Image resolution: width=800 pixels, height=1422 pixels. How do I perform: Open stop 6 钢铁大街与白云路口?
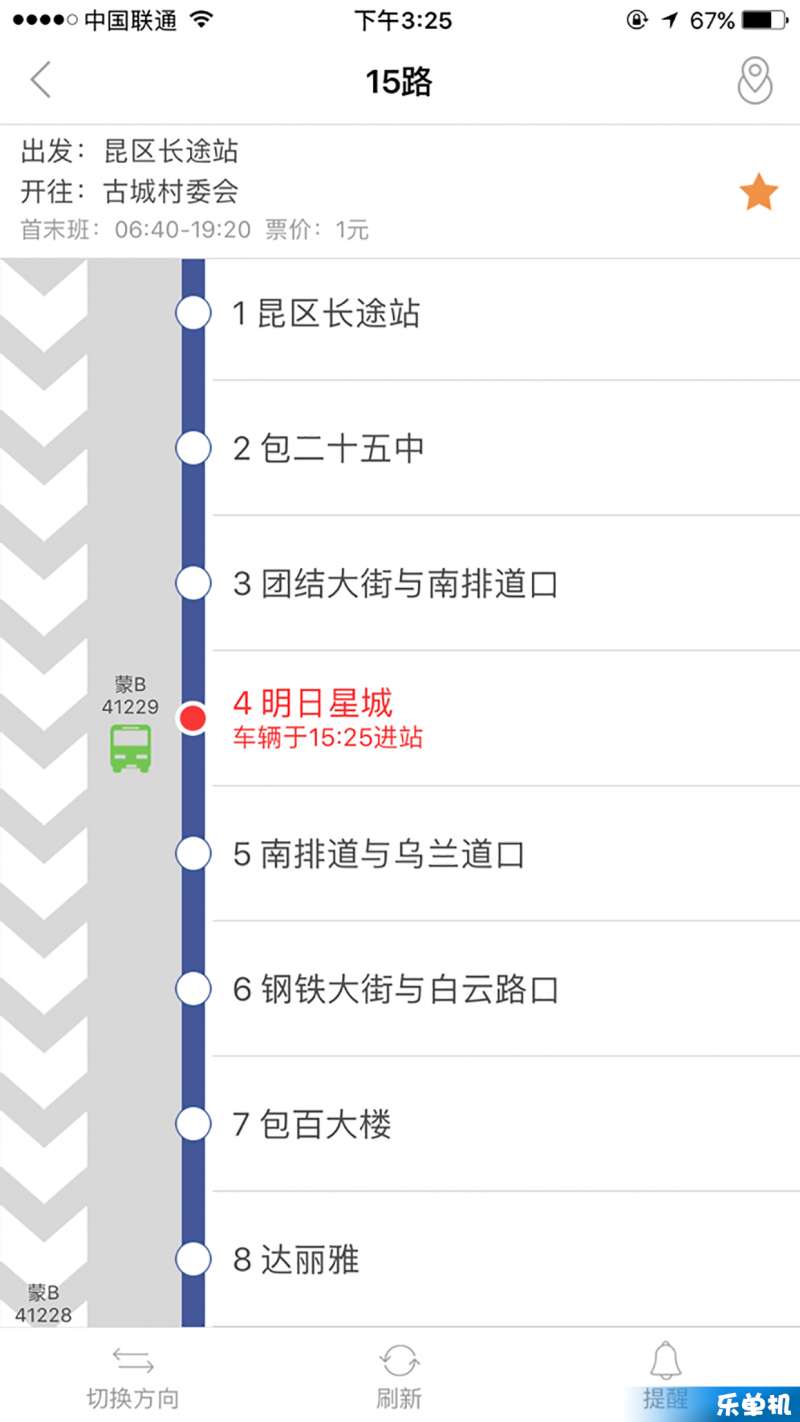(506, 989)
